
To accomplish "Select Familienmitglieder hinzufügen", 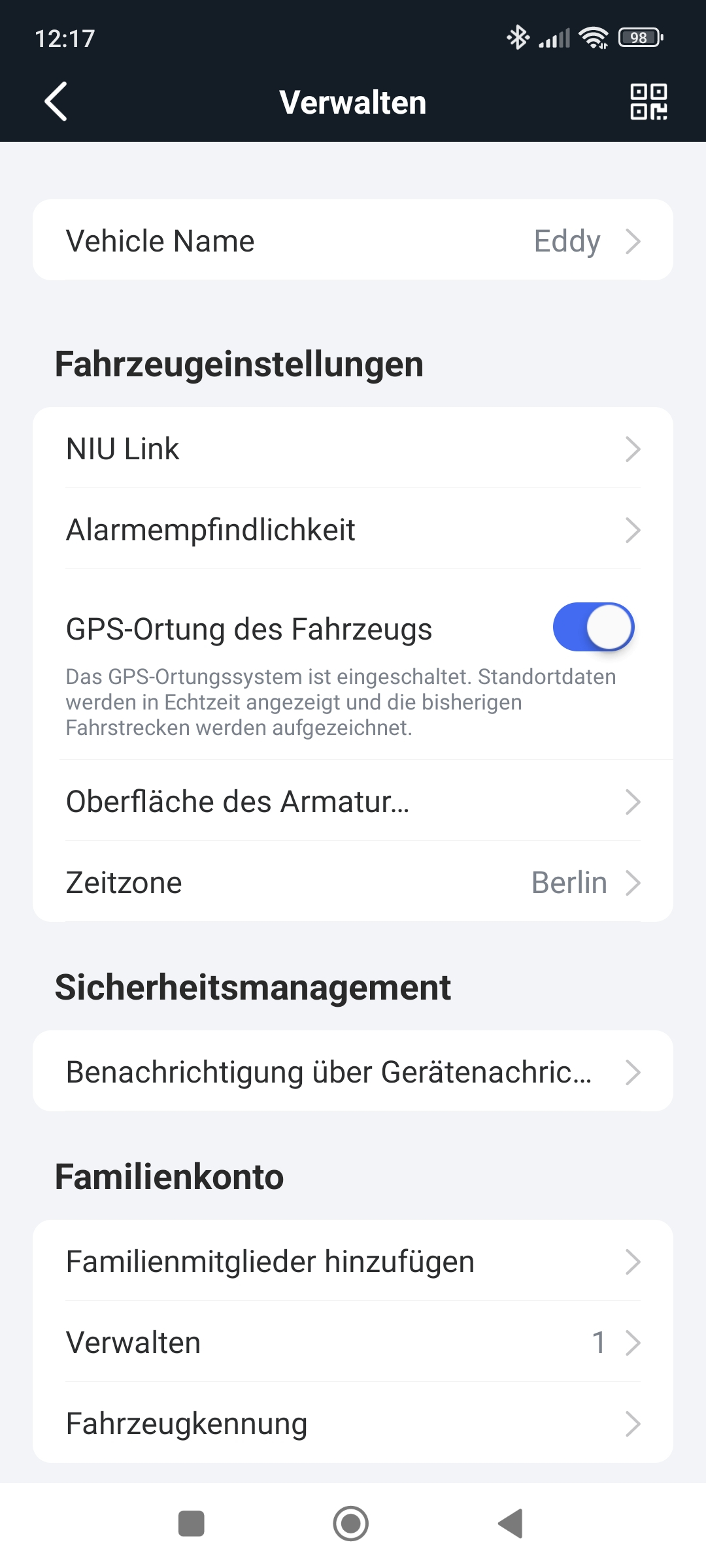I will (x=353, y=1262).
